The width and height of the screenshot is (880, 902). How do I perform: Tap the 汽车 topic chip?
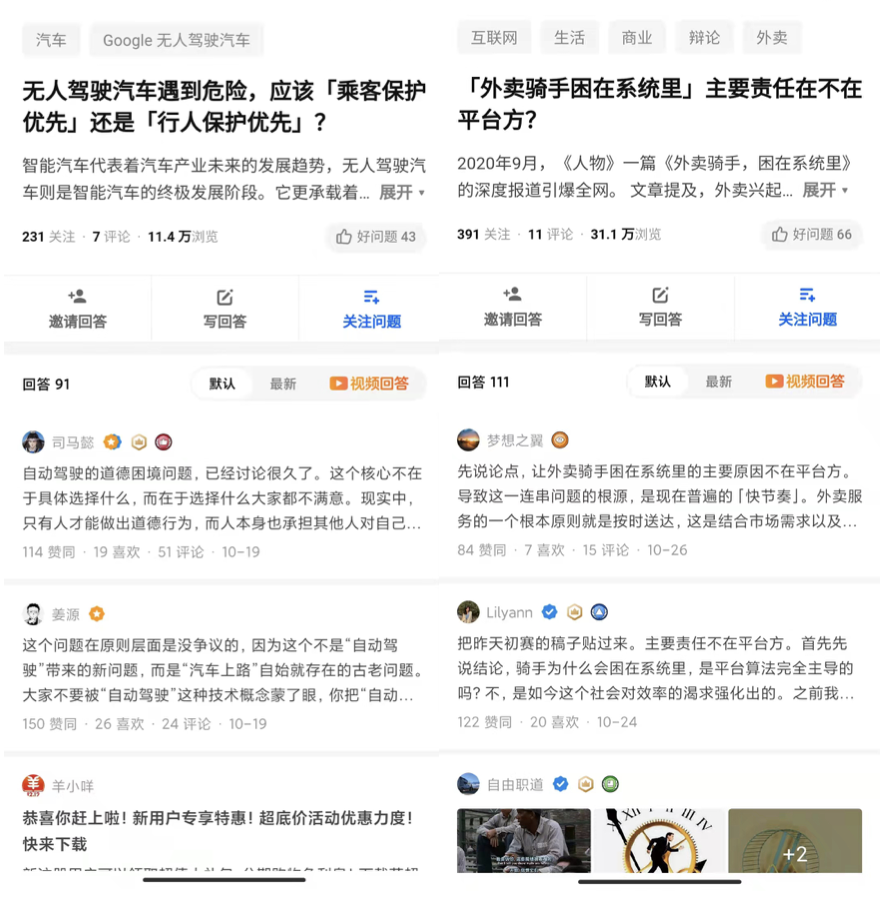point(51,40)
